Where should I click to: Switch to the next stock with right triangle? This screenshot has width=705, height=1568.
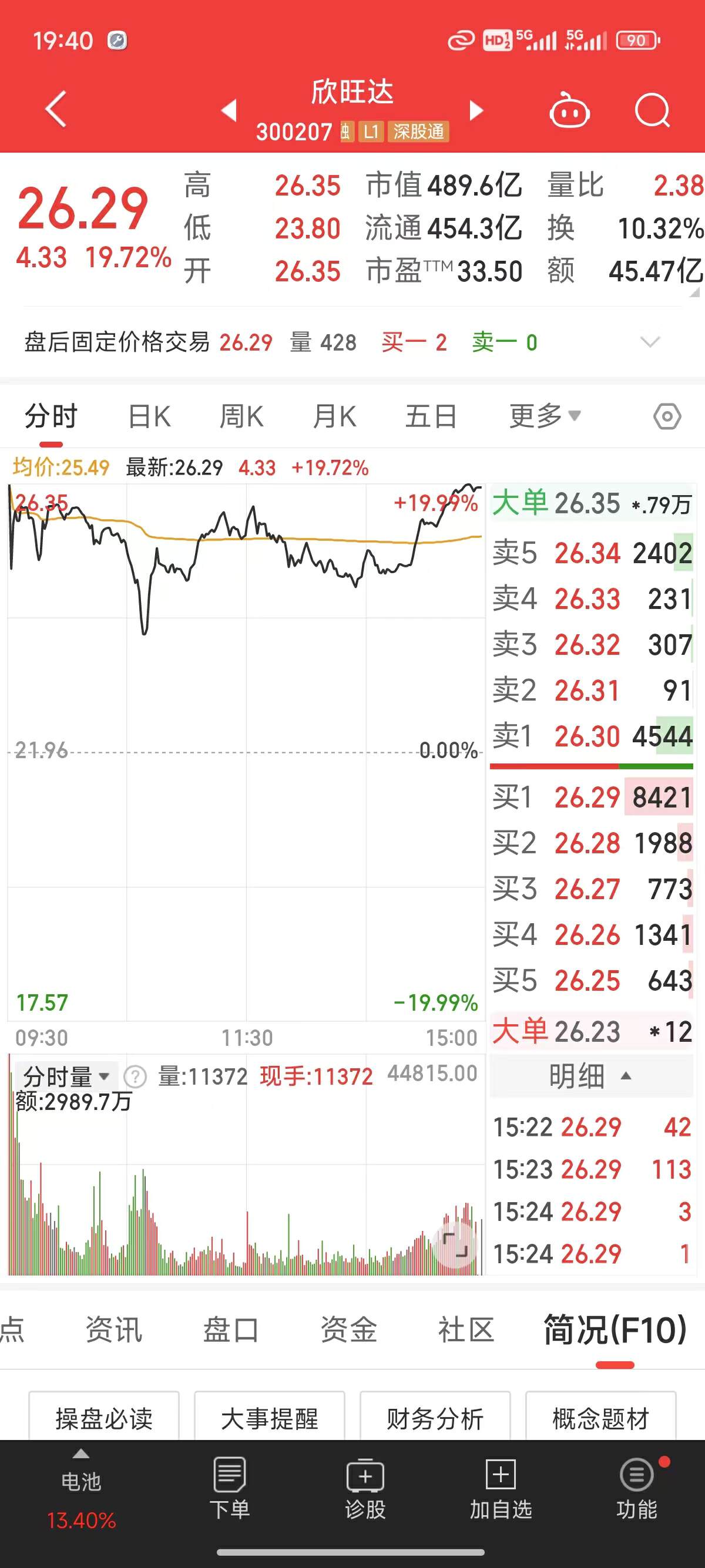476,110
